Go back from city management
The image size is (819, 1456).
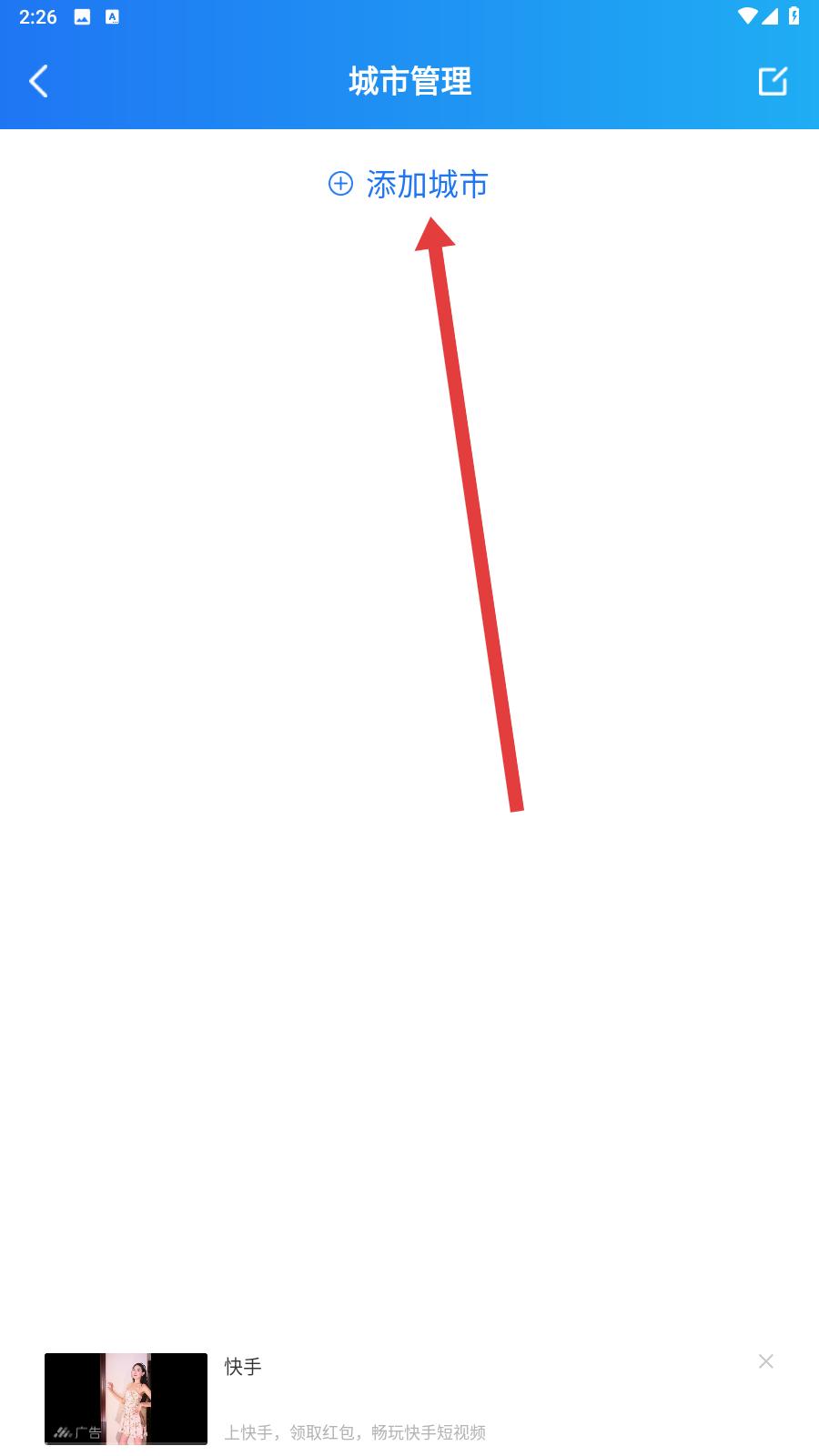coord(38,82)
